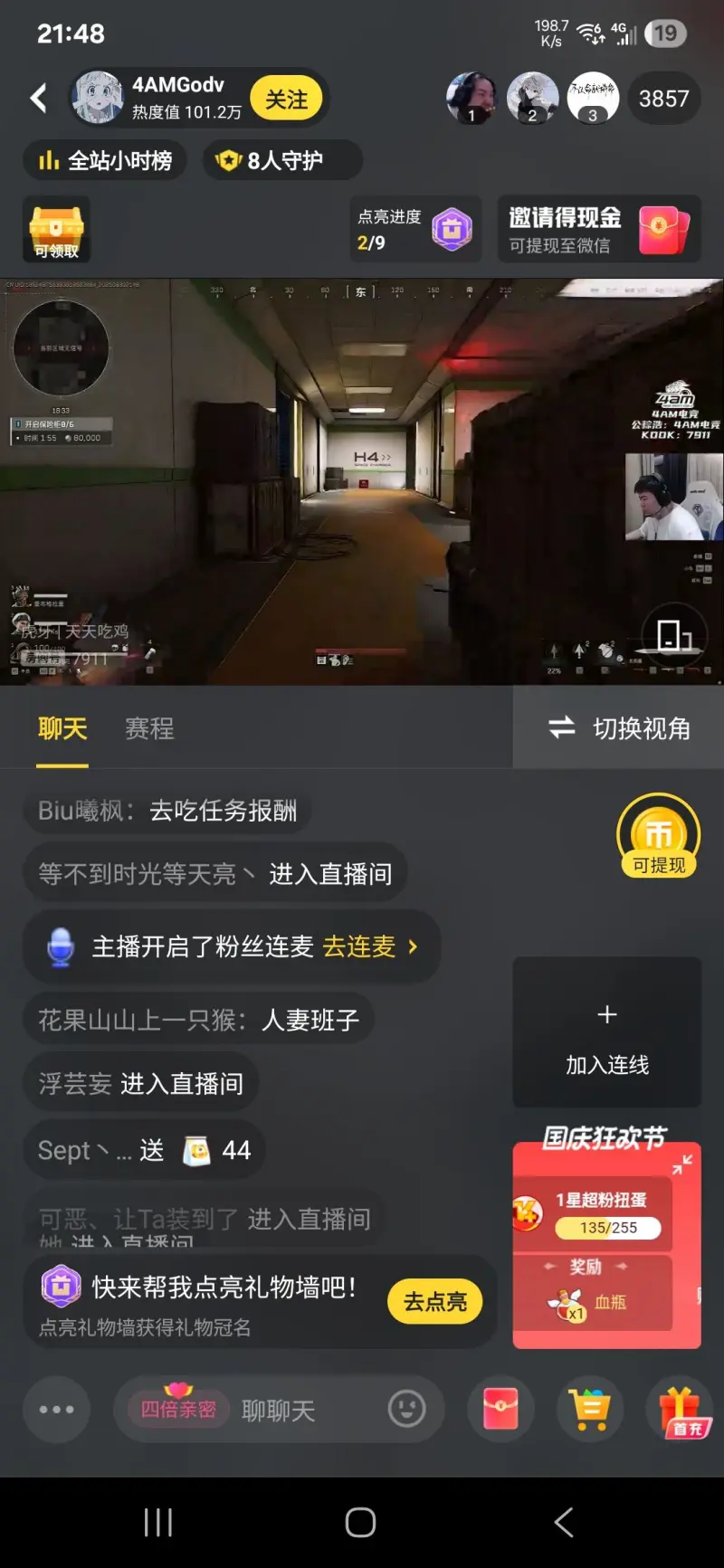This screenshot has height=1568, width=724.
Task: Open the 邀请得现金 invite banner
Action: click(598, 230)
